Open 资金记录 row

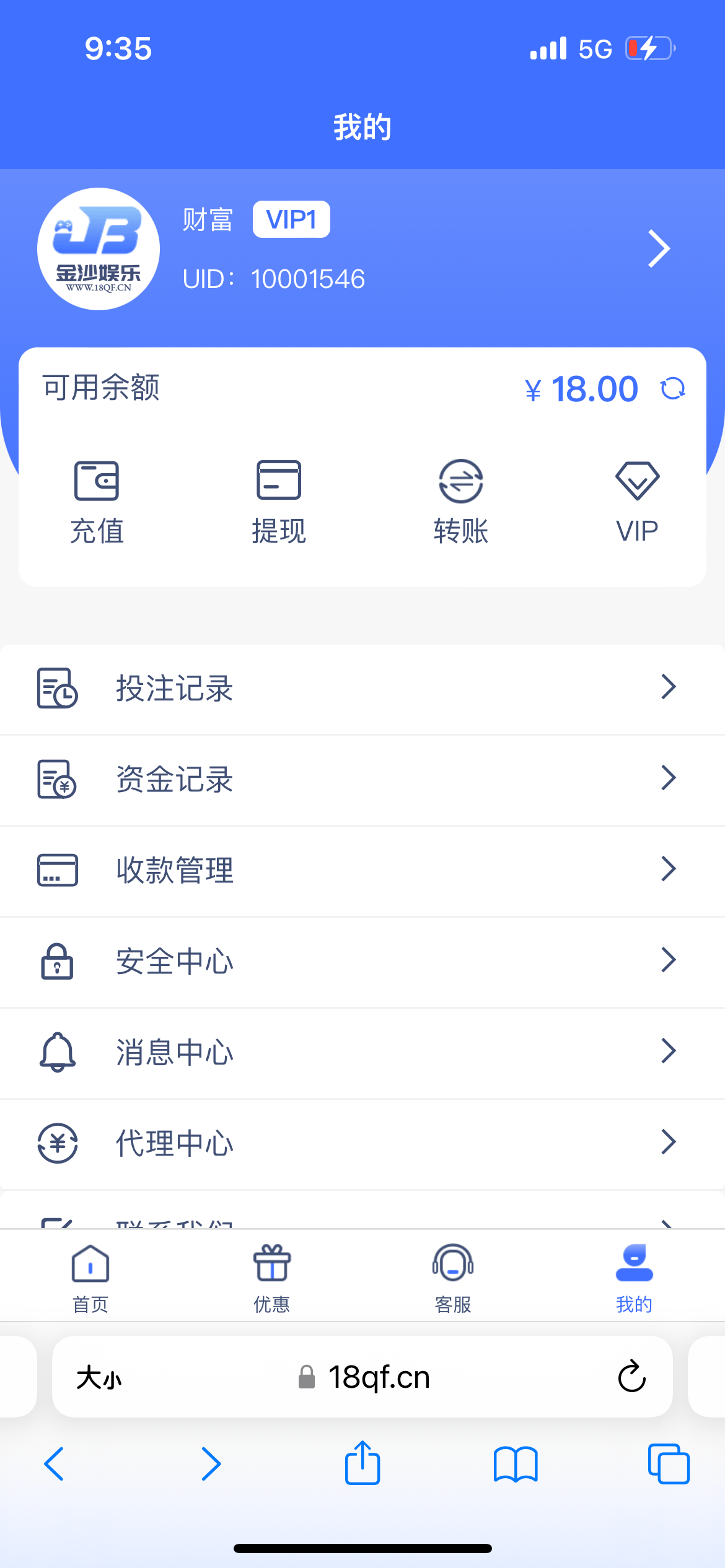pyautogui.click(x=362, y=779)
